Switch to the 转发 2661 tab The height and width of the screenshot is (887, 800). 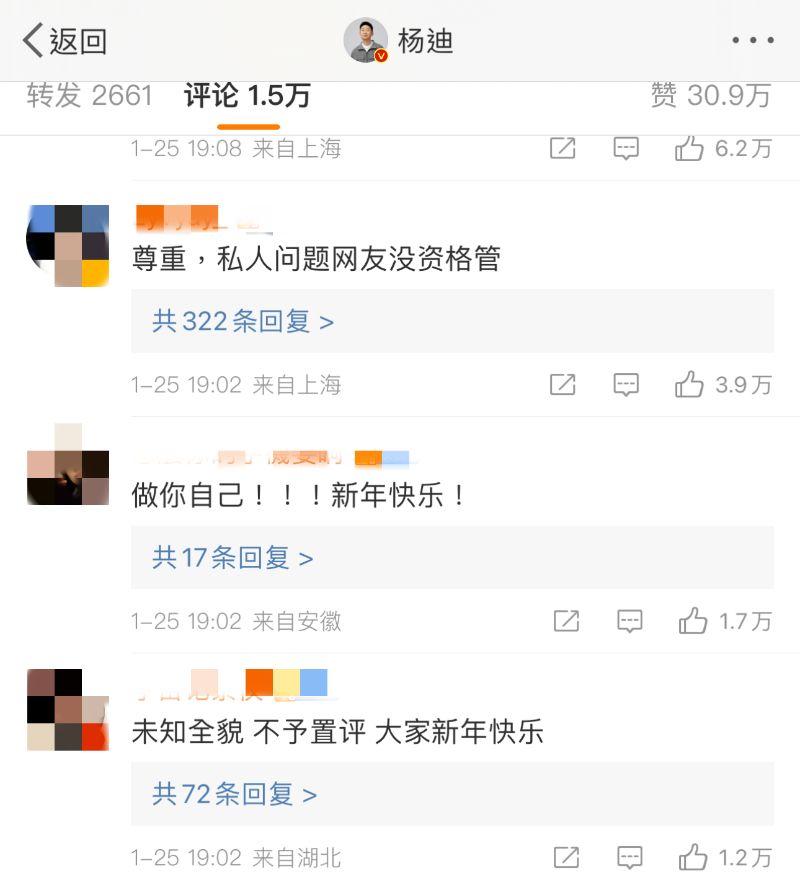(x=90, y=96)
